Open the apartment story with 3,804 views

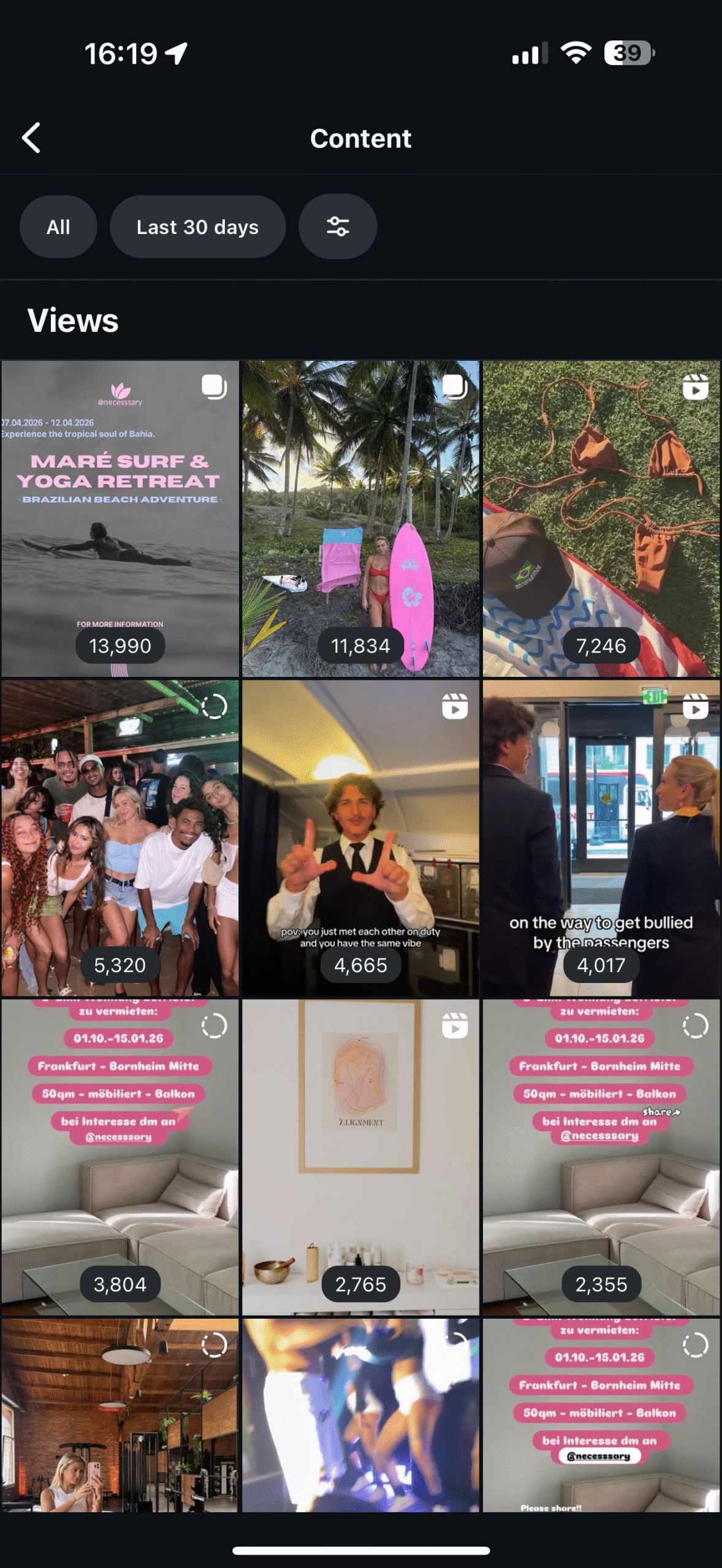point(120,1157)
